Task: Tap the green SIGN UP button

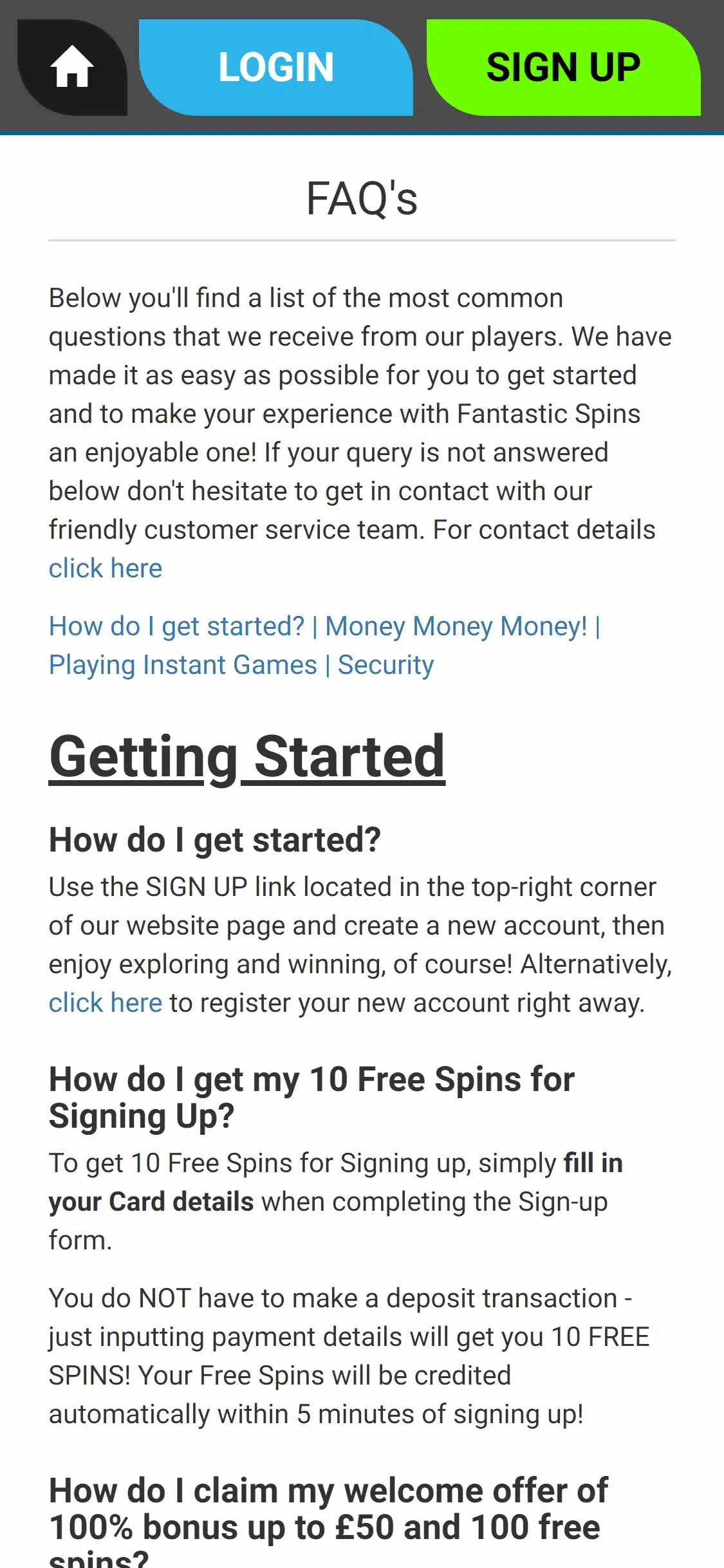Action: pos(563,68)
